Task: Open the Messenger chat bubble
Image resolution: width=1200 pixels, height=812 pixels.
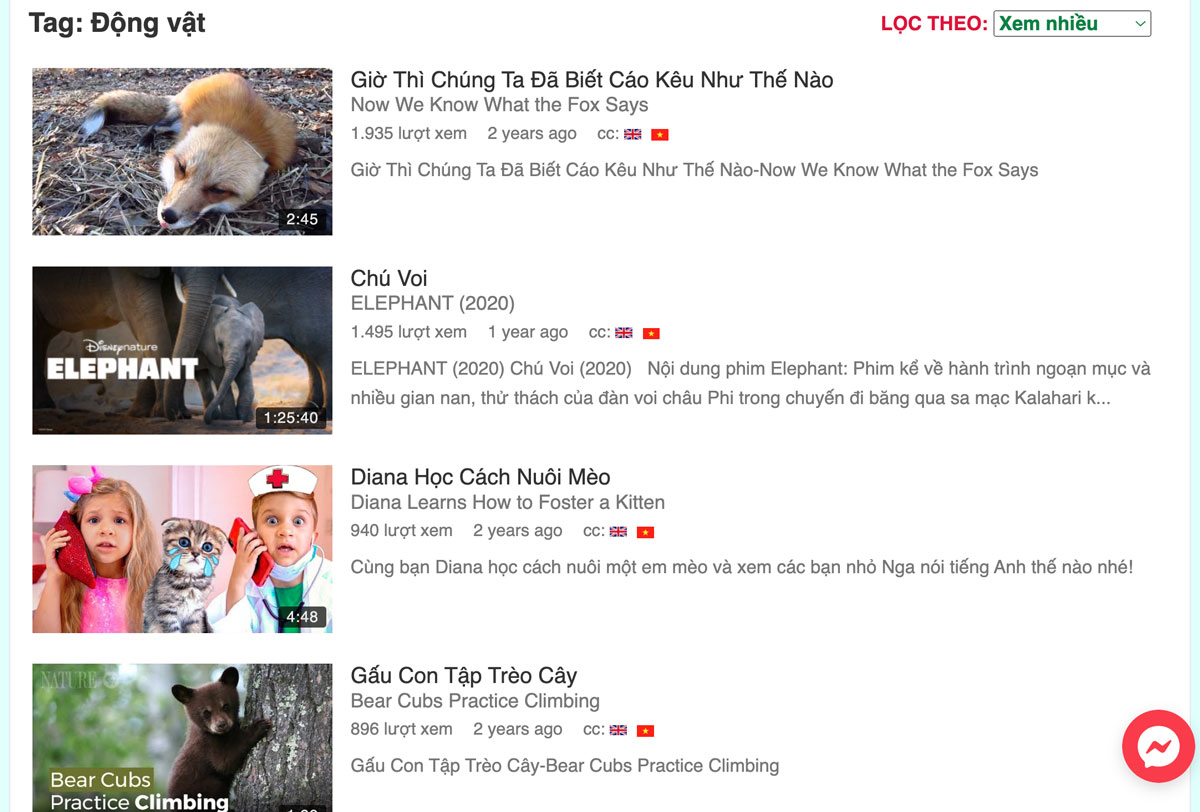Action: (1158, 747)
